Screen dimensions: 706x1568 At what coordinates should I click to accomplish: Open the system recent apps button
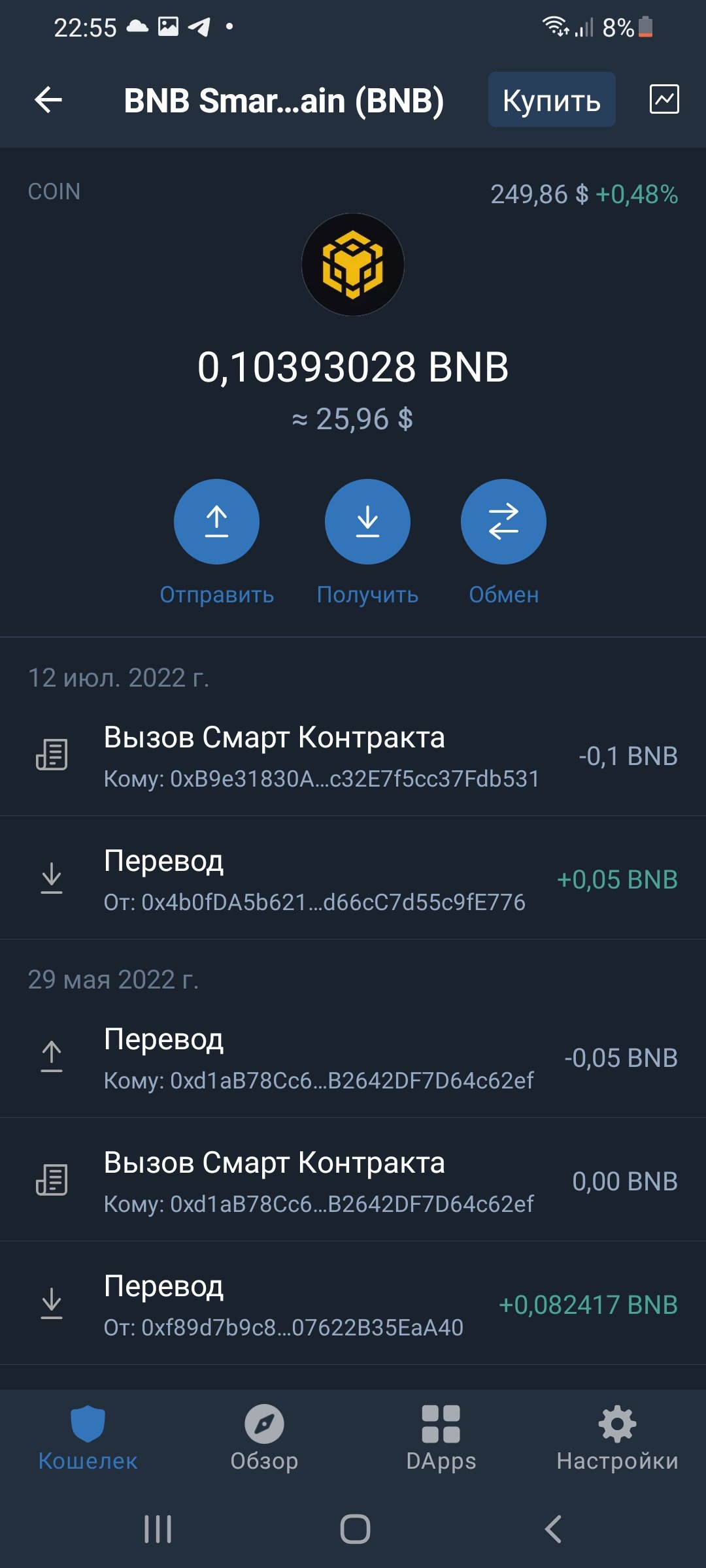[x=158, y=1529]
